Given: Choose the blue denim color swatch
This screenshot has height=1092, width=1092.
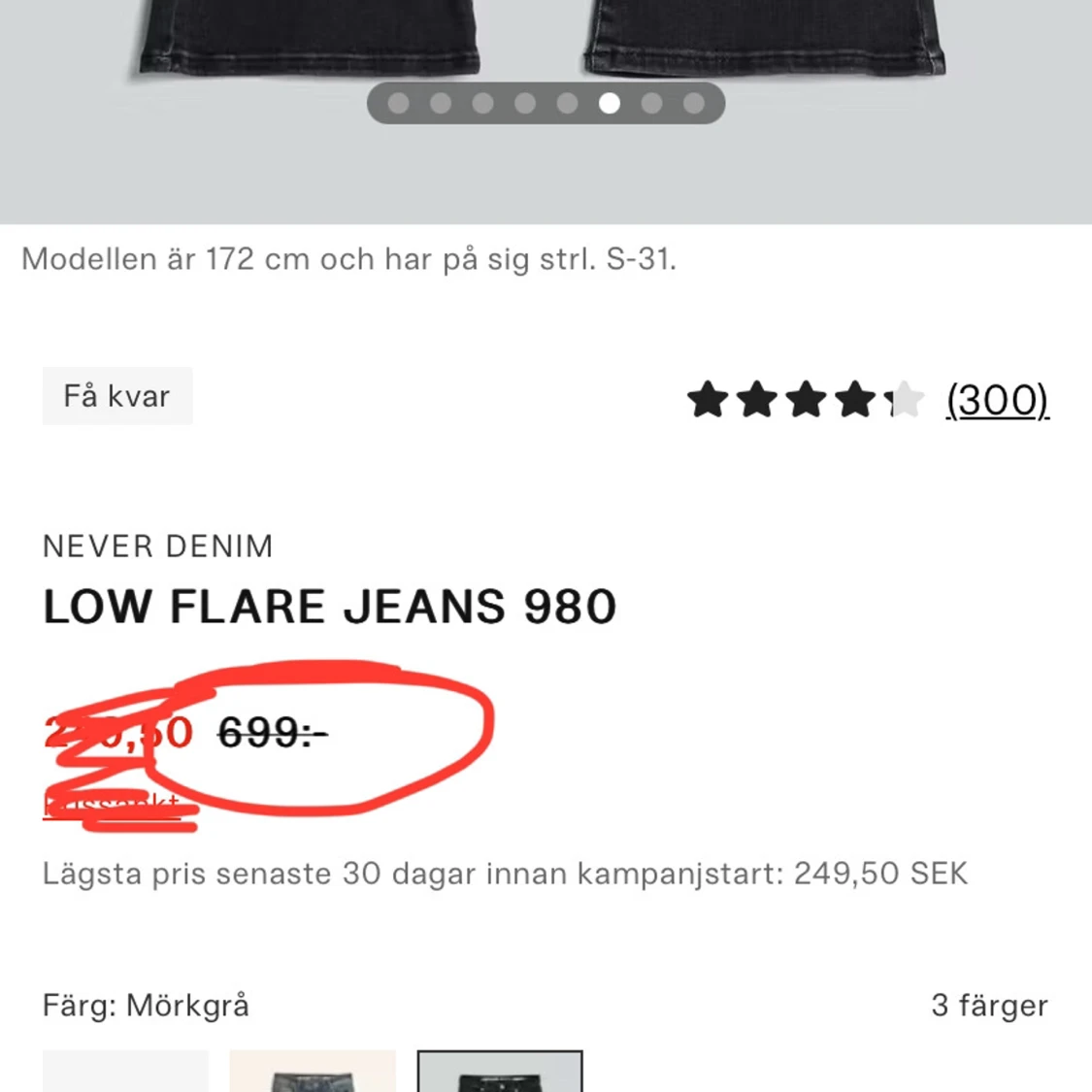Looking at the screenshot, I should pos(313,1072).
